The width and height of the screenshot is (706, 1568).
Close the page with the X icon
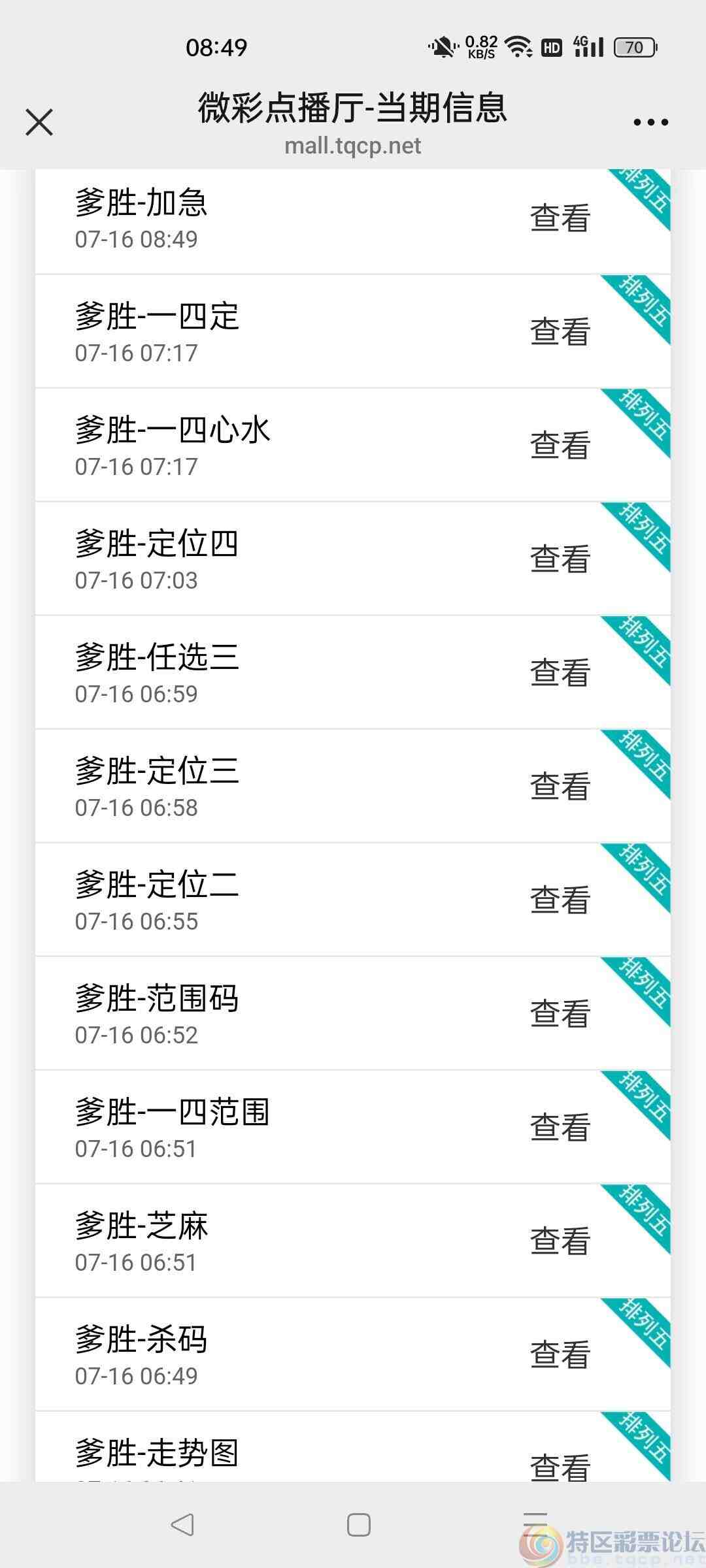(x=39, y=122)
